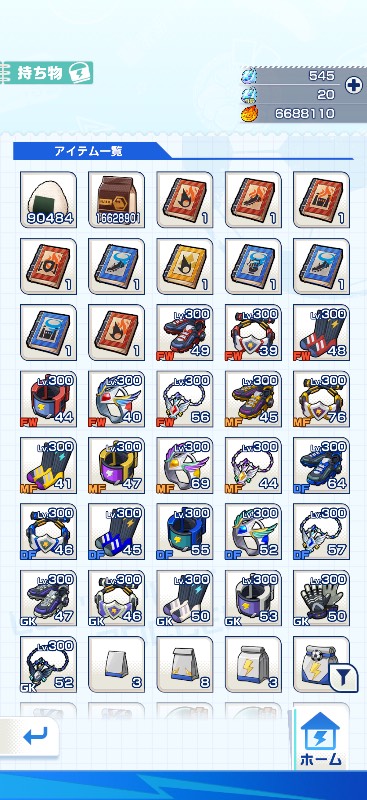
Task: Select MF belt with count 76
Action: (322, 398)
